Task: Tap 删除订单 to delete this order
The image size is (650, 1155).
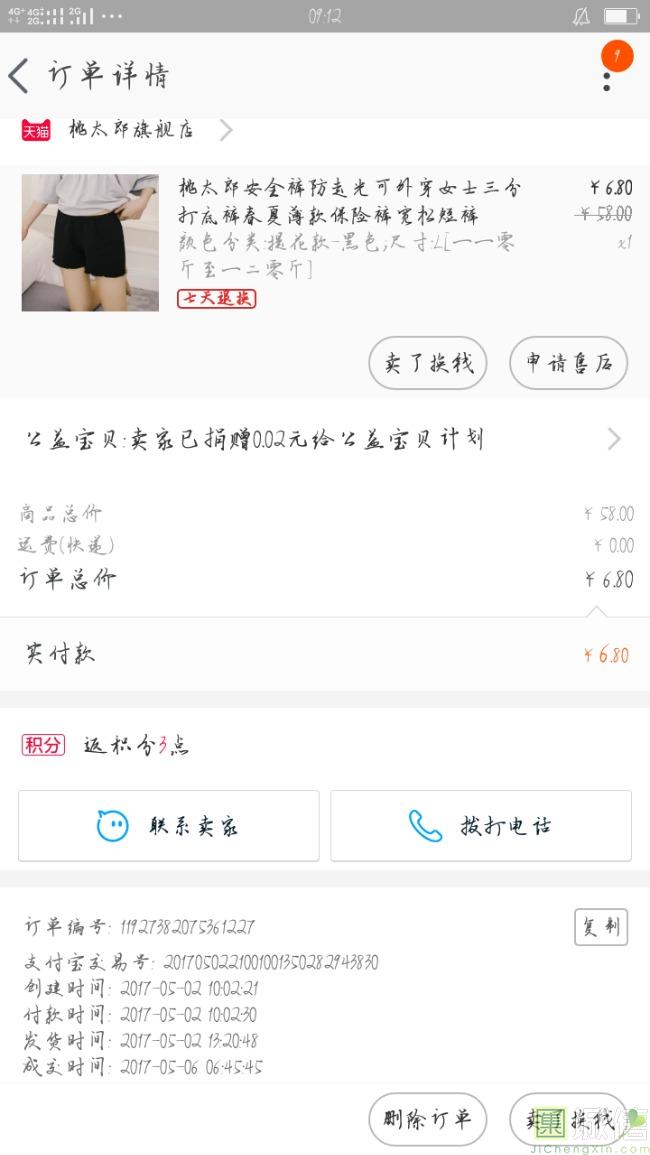Action: click(x=427, y=1119)
